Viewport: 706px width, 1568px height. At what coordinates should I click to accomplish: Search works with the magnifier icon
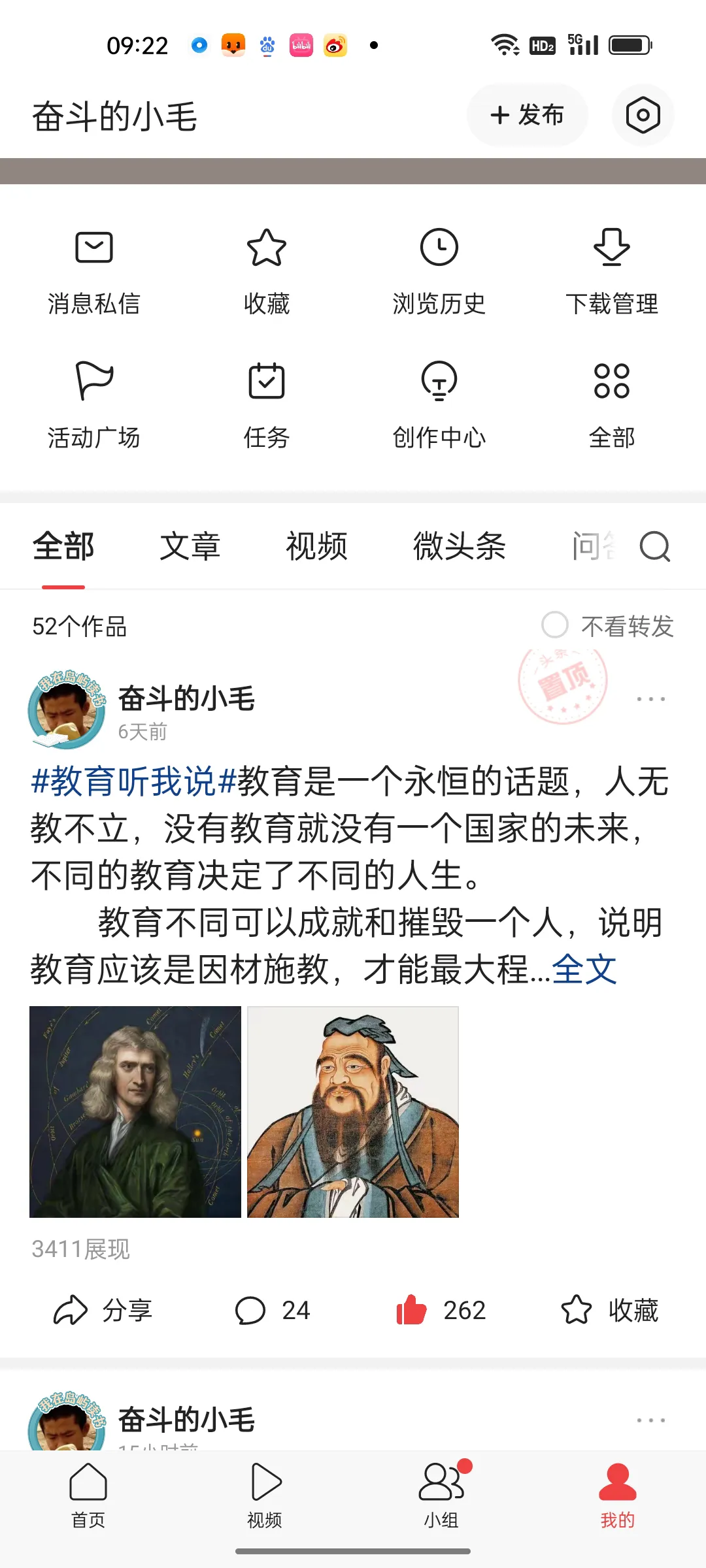pyautogui.click(x=655, y=546)
